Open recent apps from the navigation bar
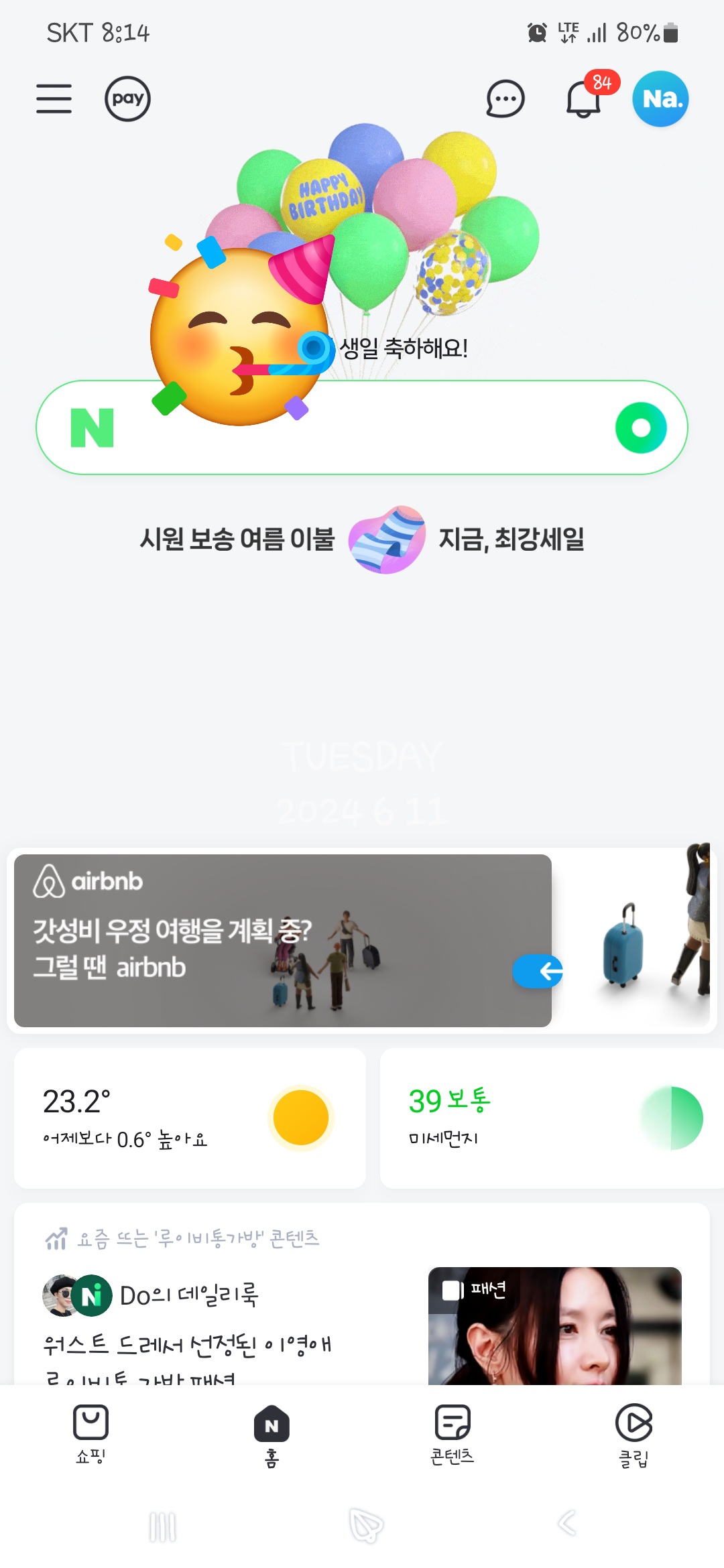724x1568 pixels. pyautogui.click(x=162, y=1526)
